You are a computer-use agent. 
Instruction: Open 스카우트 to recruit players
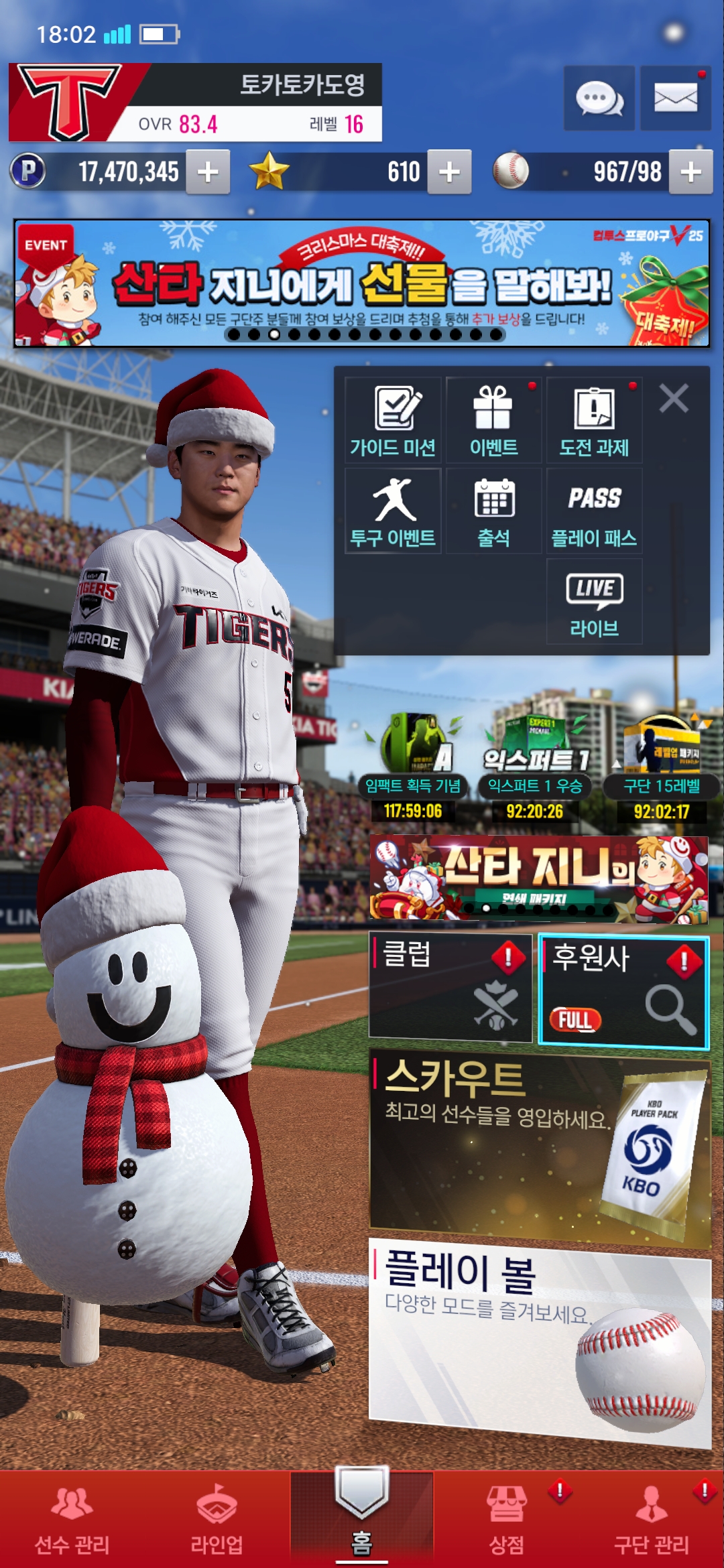(540, 1147)
